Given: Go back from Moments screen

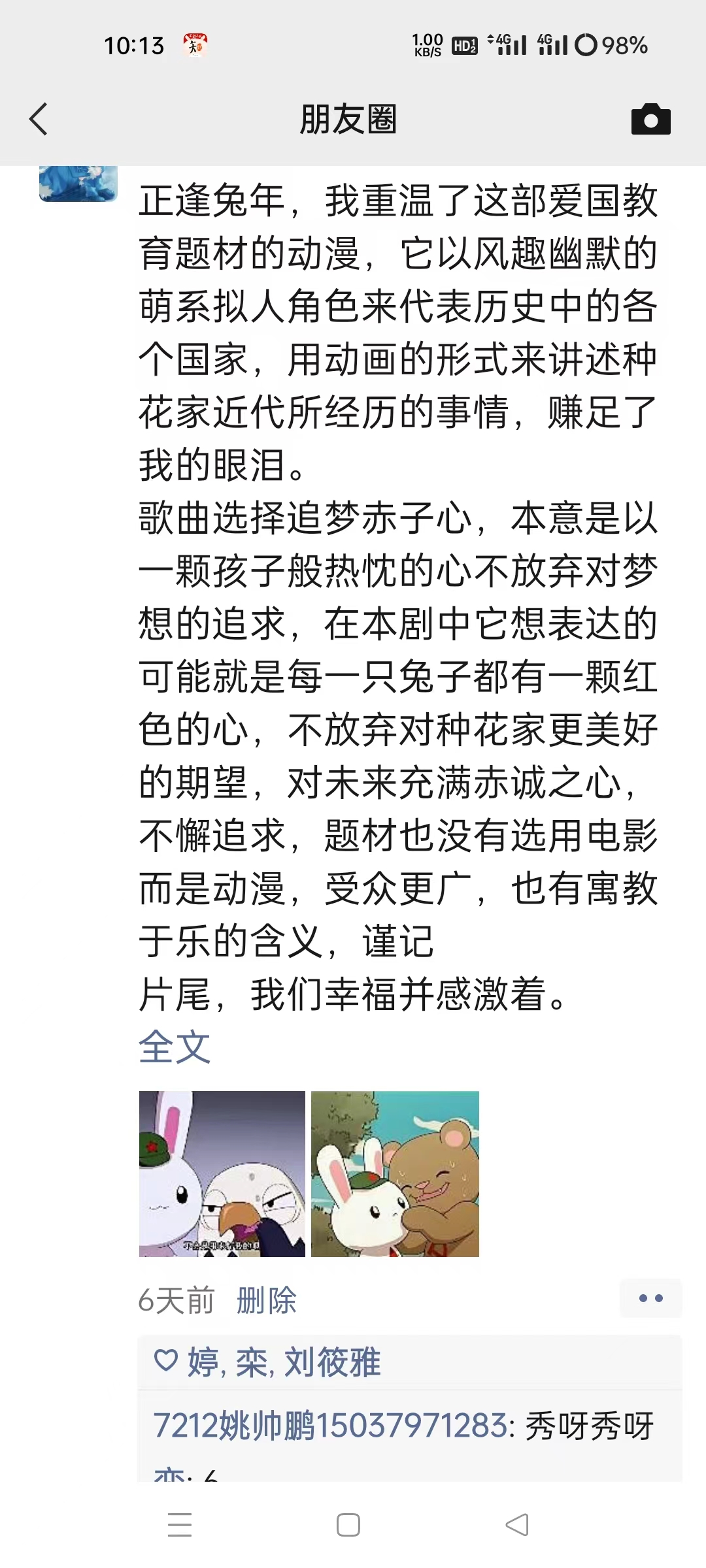Looking at the screenshot, I should coord(39,119).
